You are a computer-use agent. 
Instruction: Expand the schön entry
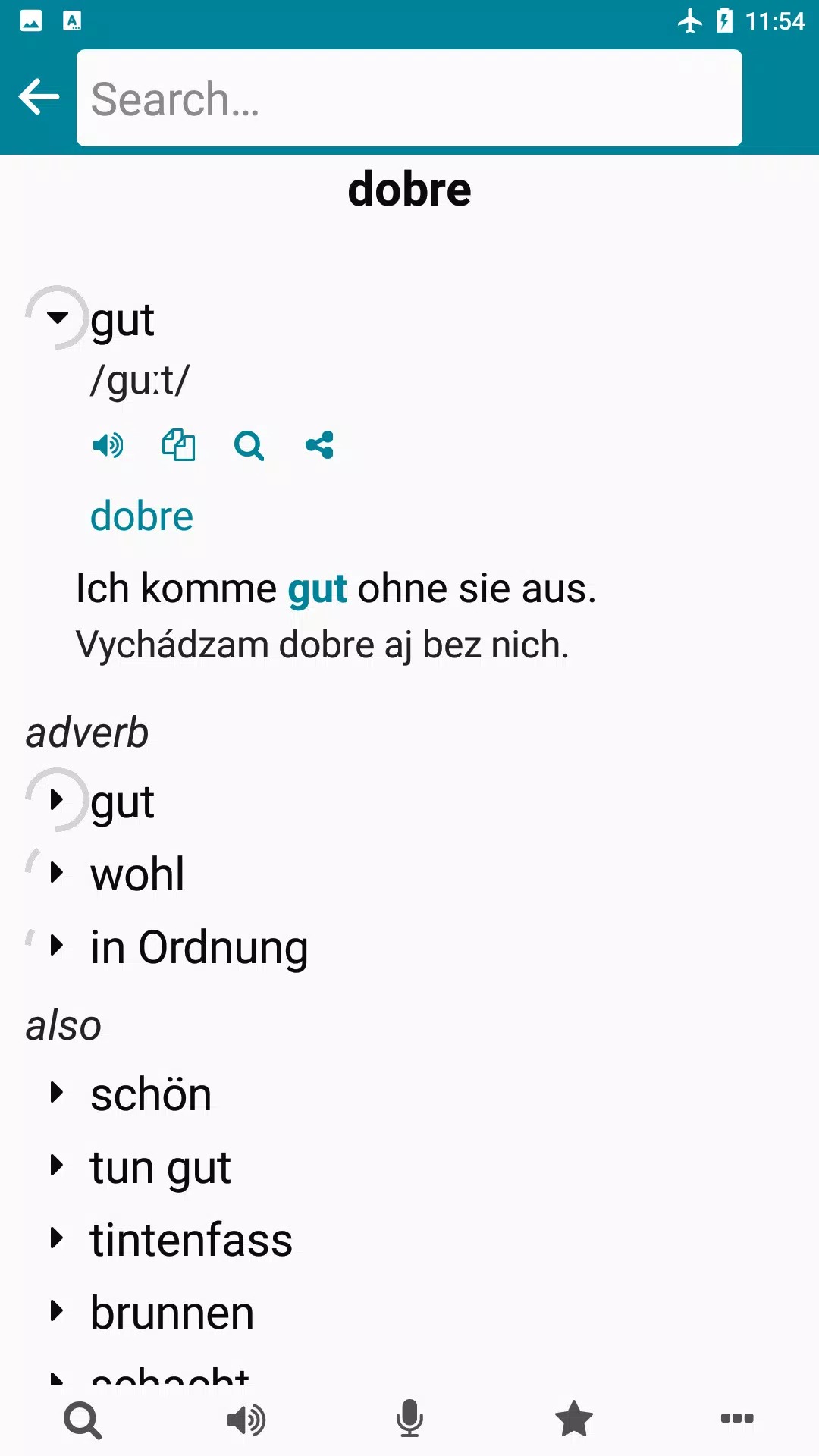coord(58,1093)
